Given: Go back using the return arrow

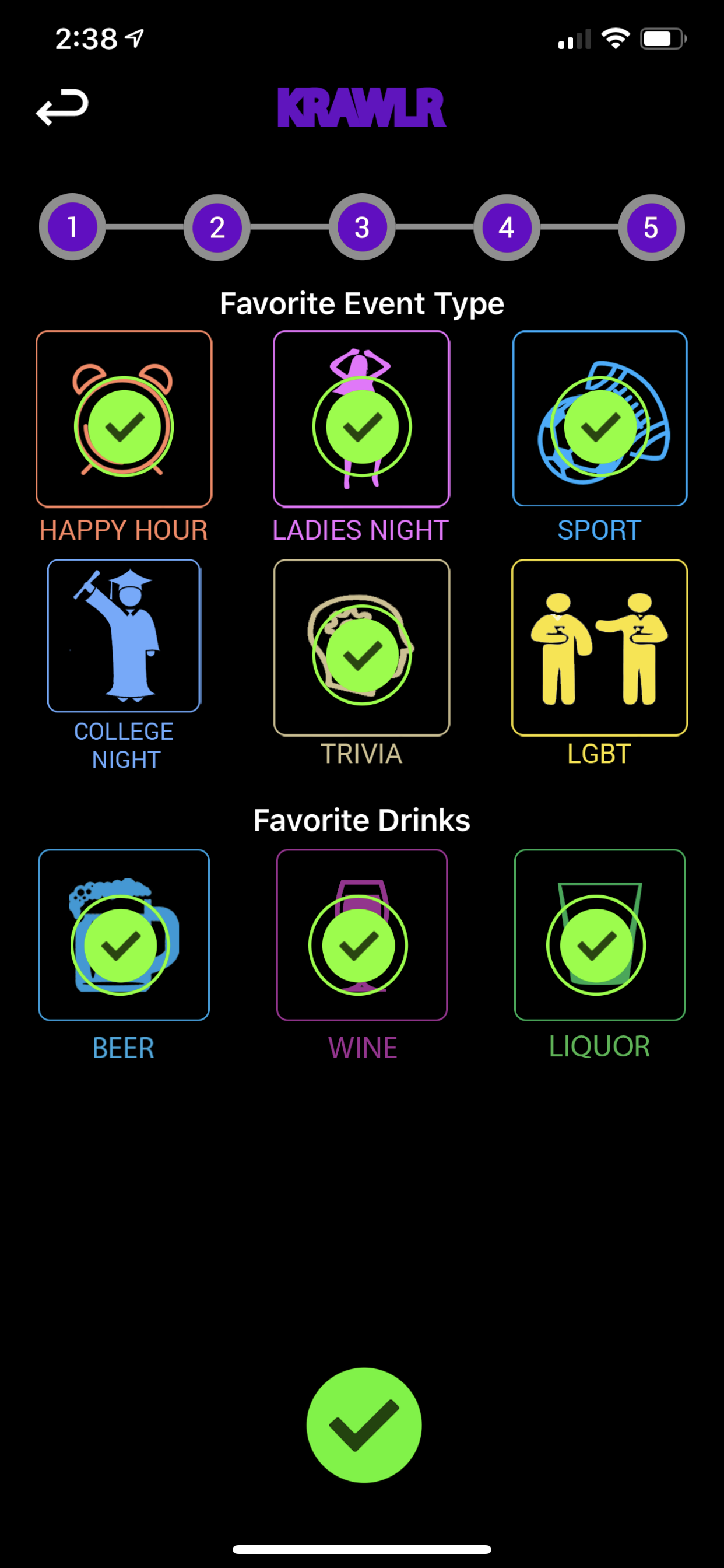Looking at the screenshot, I should tap(62, 107).
